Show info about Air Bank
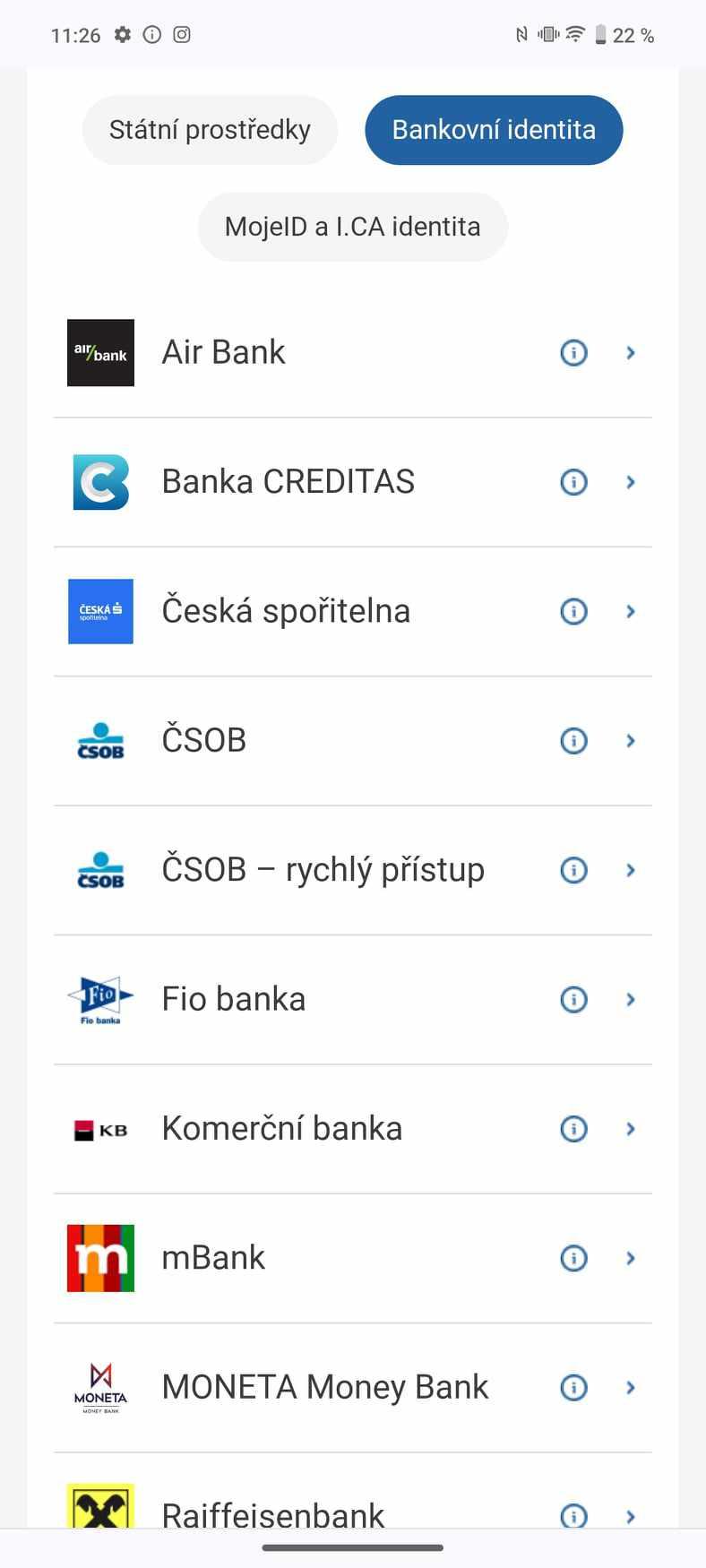Image resolution: width=706 pixels, height=1568 pixels. tap(573, 353)
